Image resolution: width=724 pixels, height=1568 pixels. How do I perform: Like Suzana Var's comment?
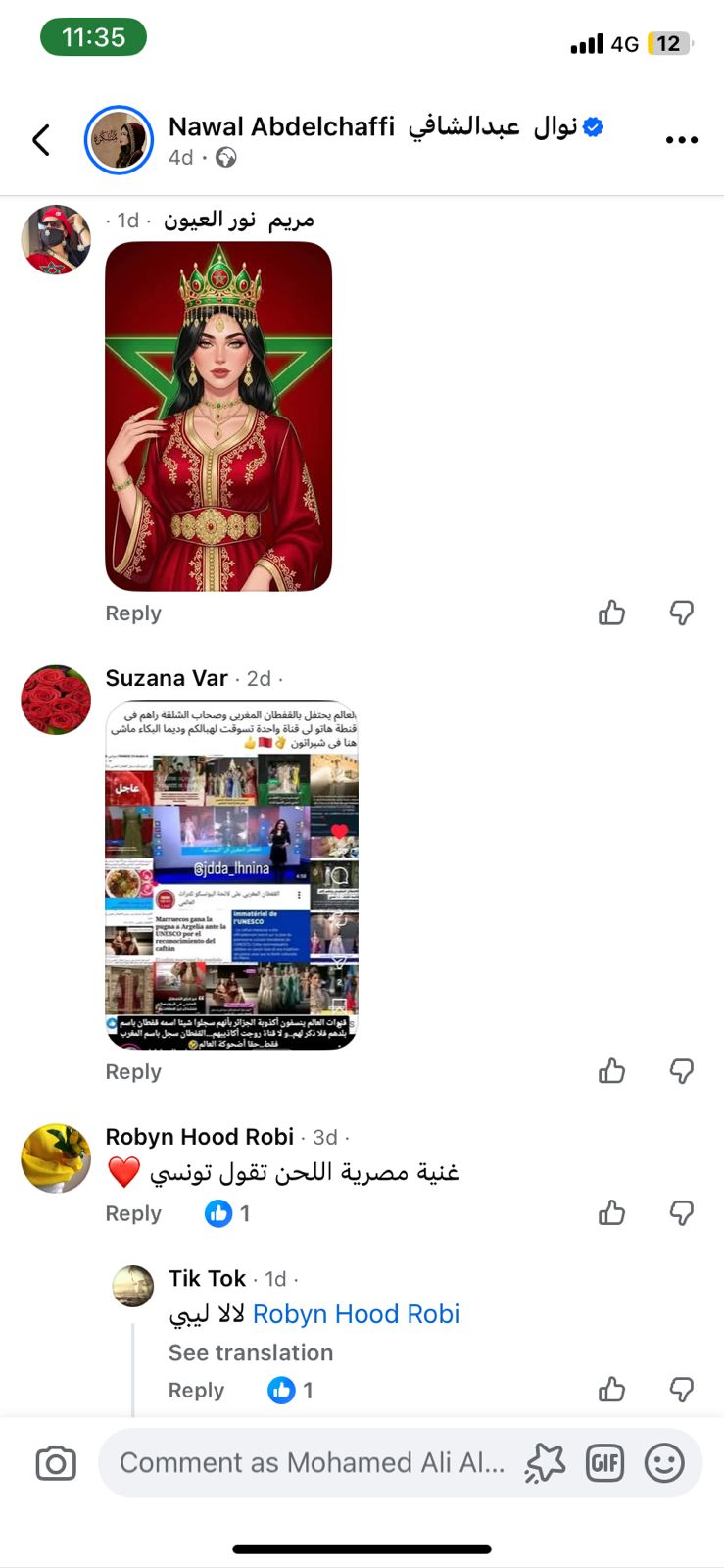pos(611,1071)
